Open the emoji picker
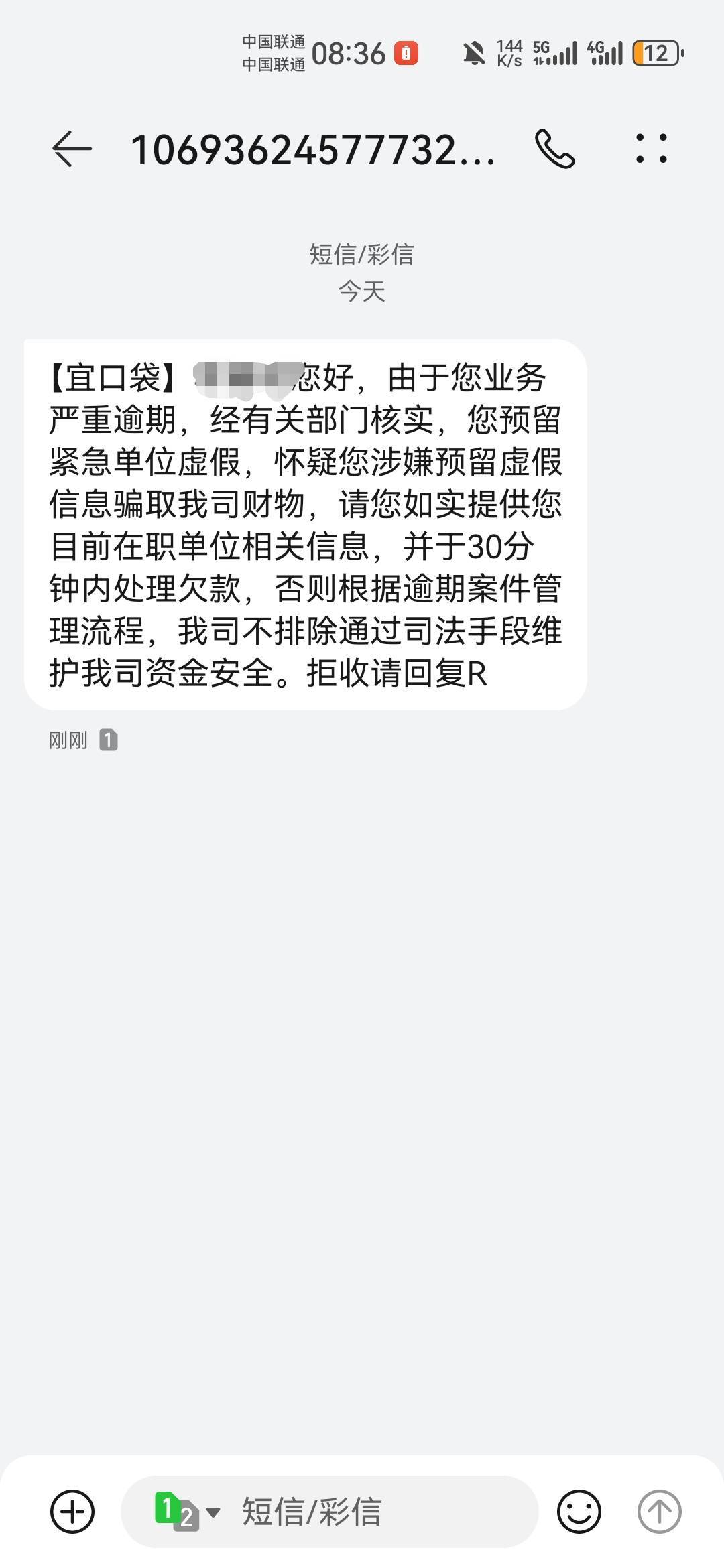The image size is (724, 1568). [x=579, y=1511]
